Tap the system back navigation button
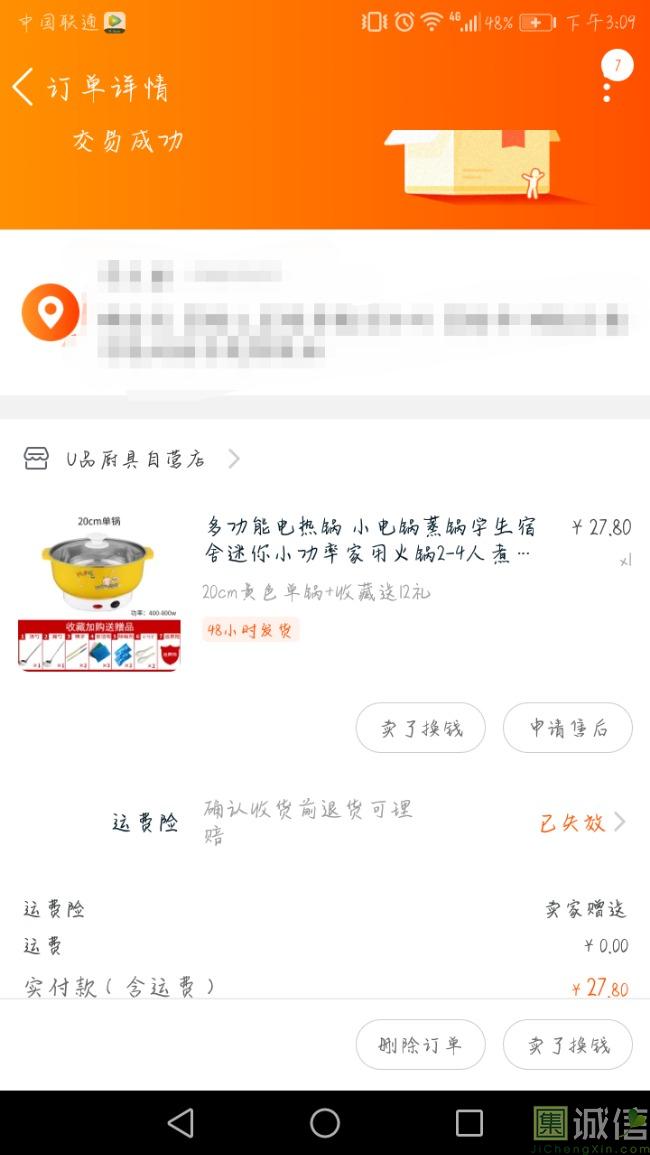Viewport: 650px width, 1155px height. click(181, 1123)
